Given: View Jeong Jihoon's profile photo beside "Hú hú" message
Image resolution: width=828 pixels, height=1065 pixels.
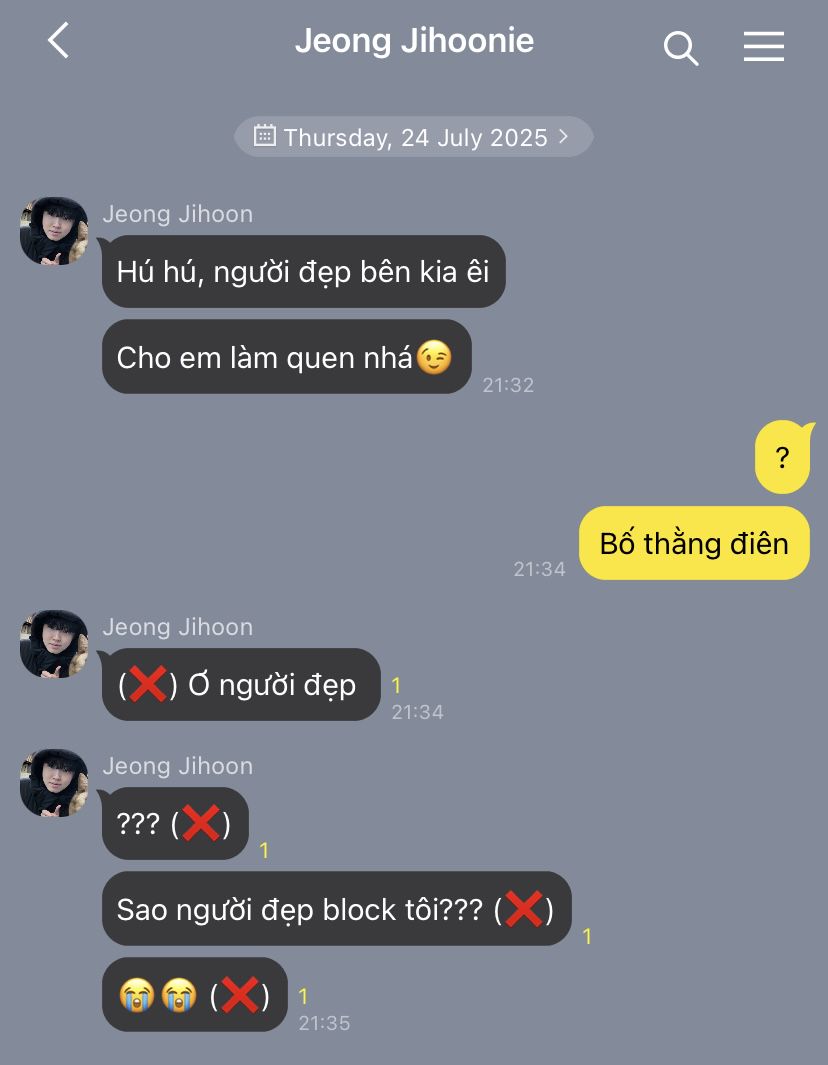Looking at the screenshot, I should (x=54, y=231).
